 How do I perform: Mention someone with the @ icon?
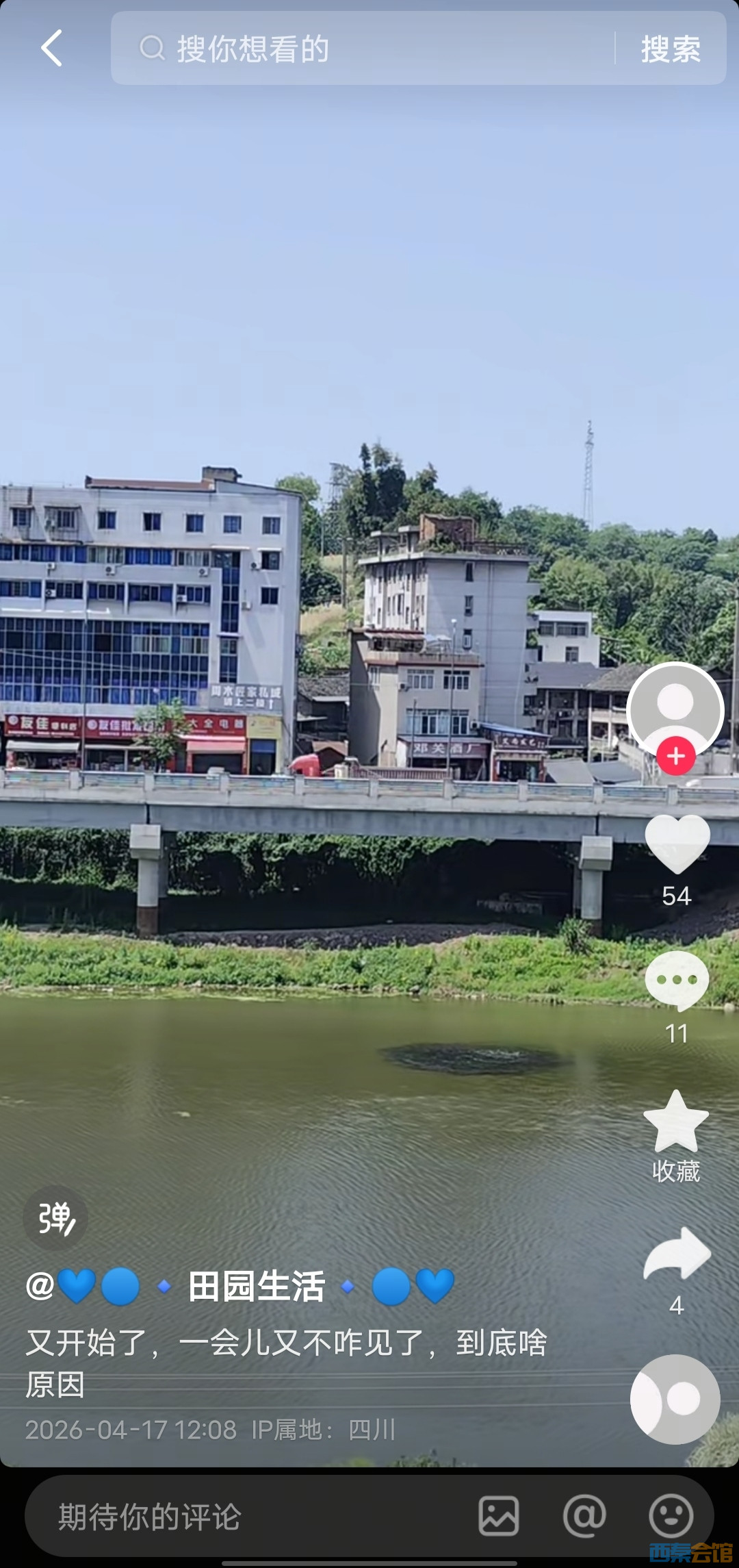[584, 1516]
